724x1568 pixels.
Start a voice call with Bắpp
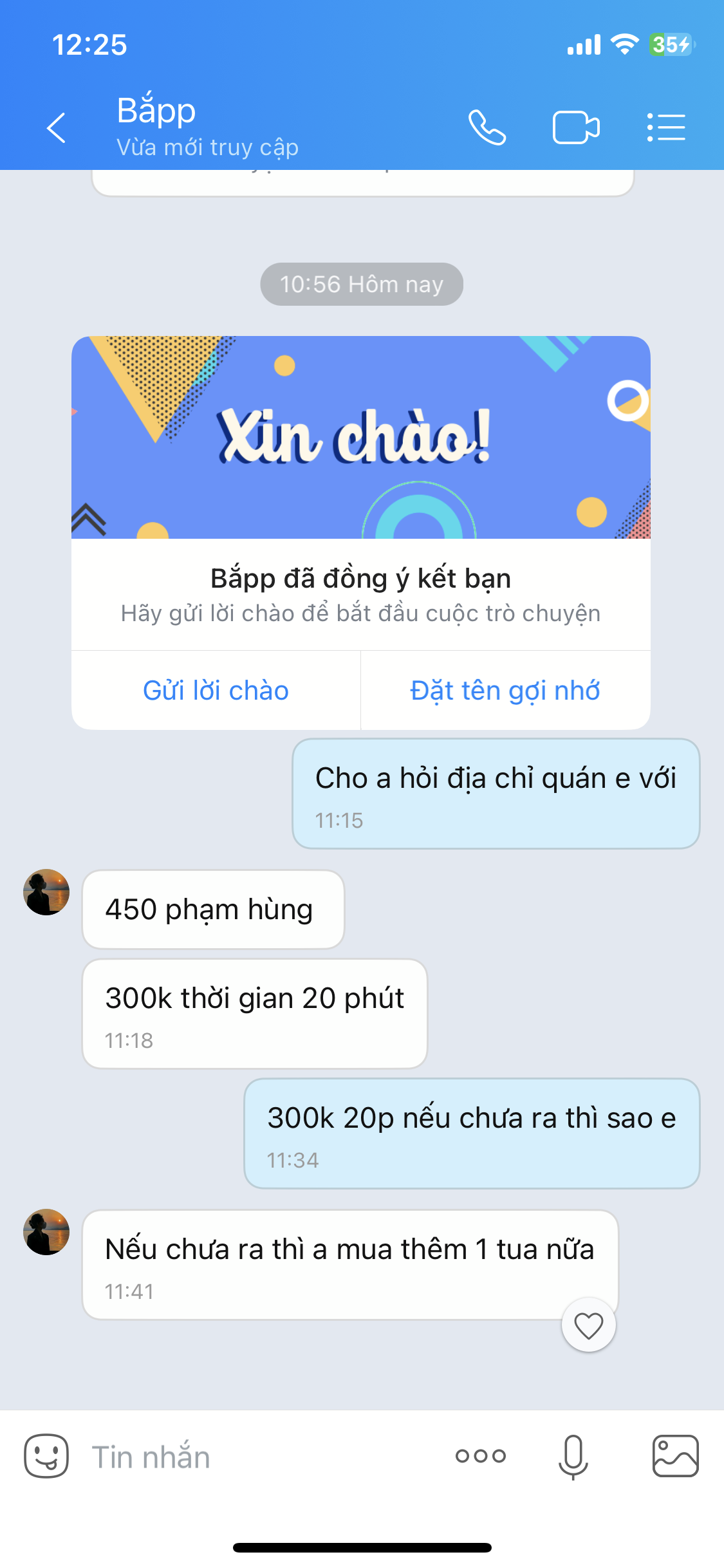(487, 127)
